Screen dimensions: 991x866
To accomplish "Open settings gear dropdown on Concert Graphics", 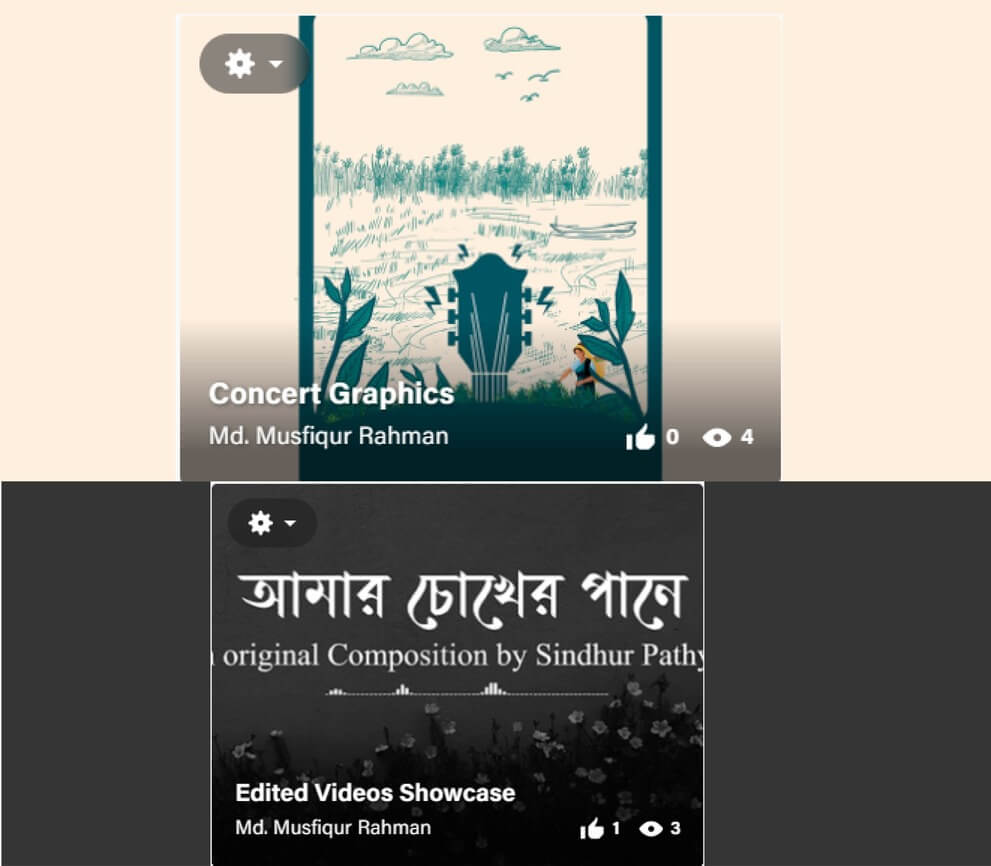I will pyautogui.click(x=253, y=64).
